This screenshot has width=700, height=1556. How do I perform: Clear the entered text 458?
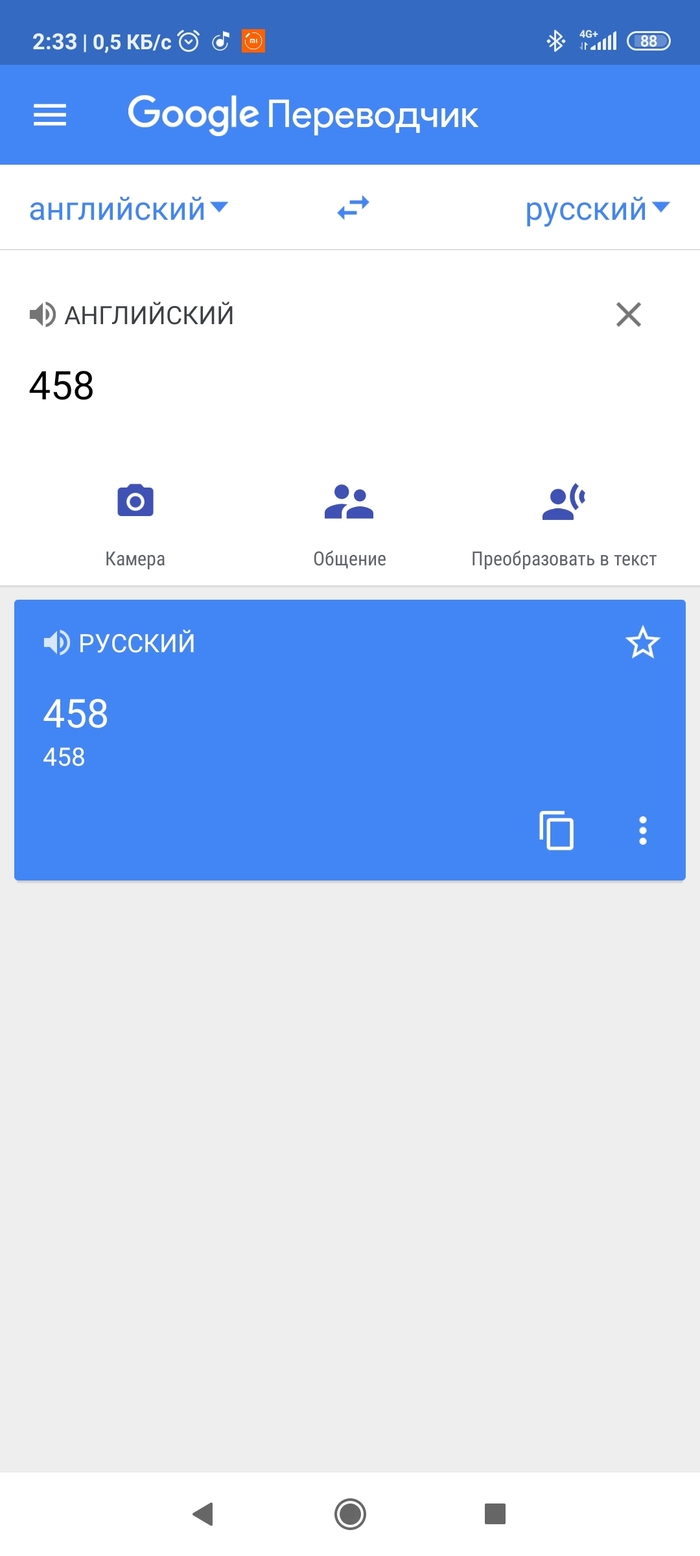[x=628, y=315]
